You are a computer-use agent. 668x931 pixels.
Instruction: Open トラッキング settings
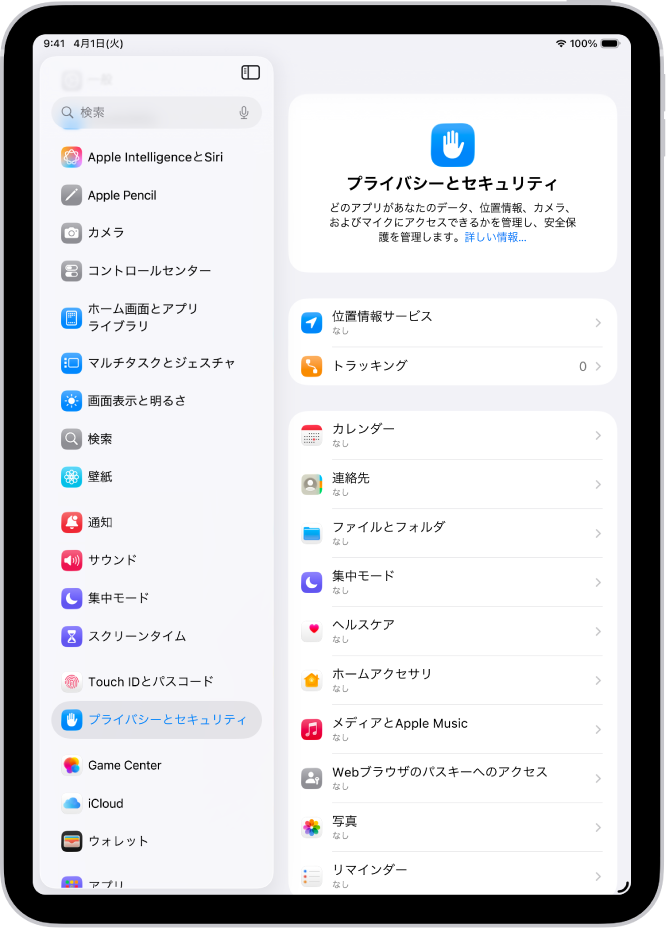[x=452, y=366]
